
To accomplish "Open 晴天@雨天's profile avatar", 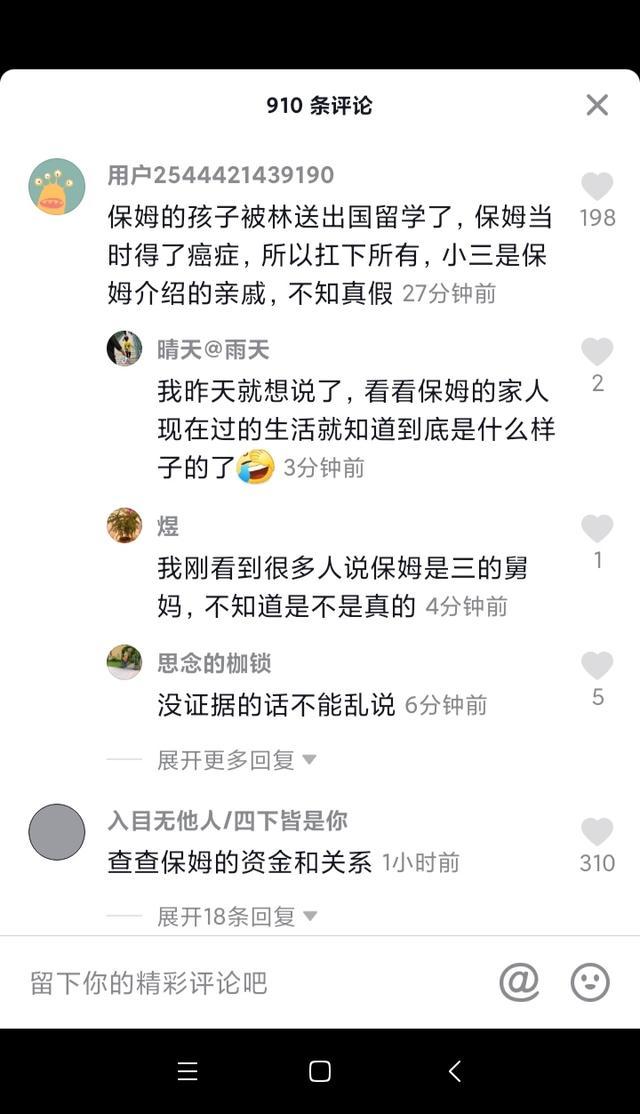I will [x=125, y=349].
